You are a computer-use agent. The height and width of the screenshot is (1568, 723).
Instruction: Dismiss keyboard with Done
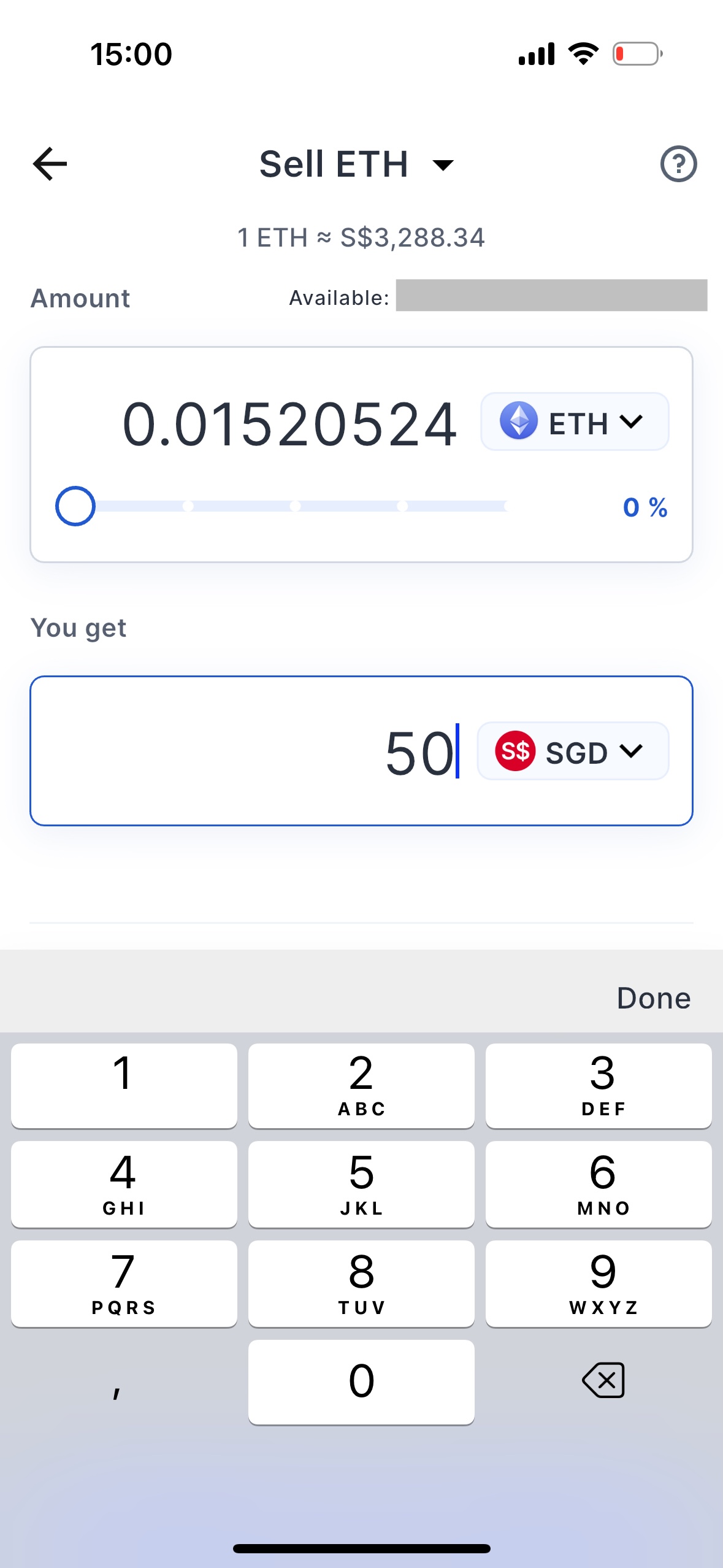pyautogui.click(x=654, y=998)
